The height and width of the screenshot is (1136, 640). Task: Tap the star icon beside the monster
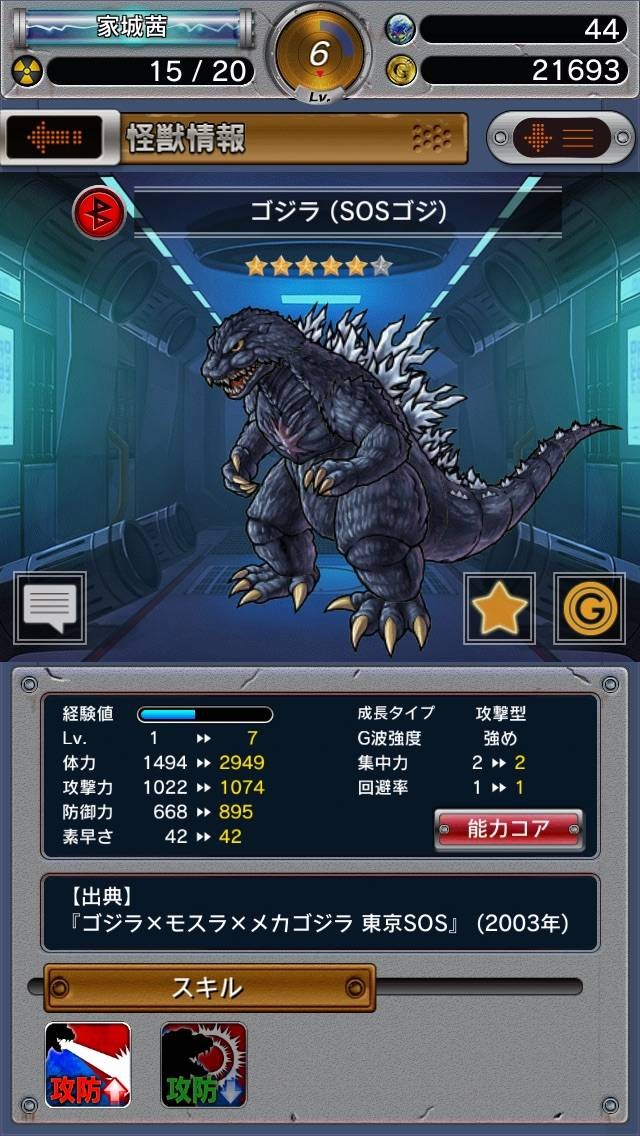coord(499,608)
